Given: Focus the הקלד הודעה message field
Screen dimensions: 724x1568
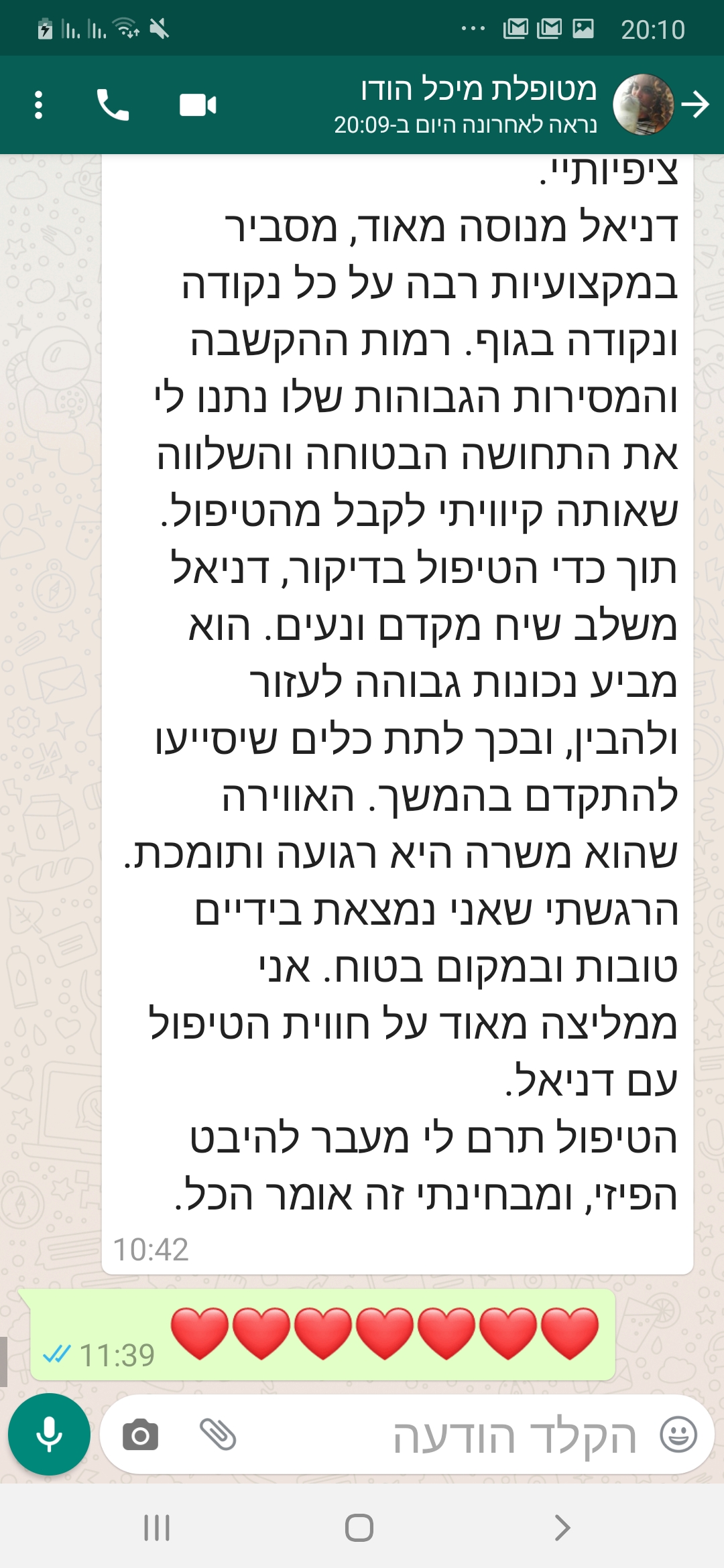Looking at the screenshot, I should 442,1435.
